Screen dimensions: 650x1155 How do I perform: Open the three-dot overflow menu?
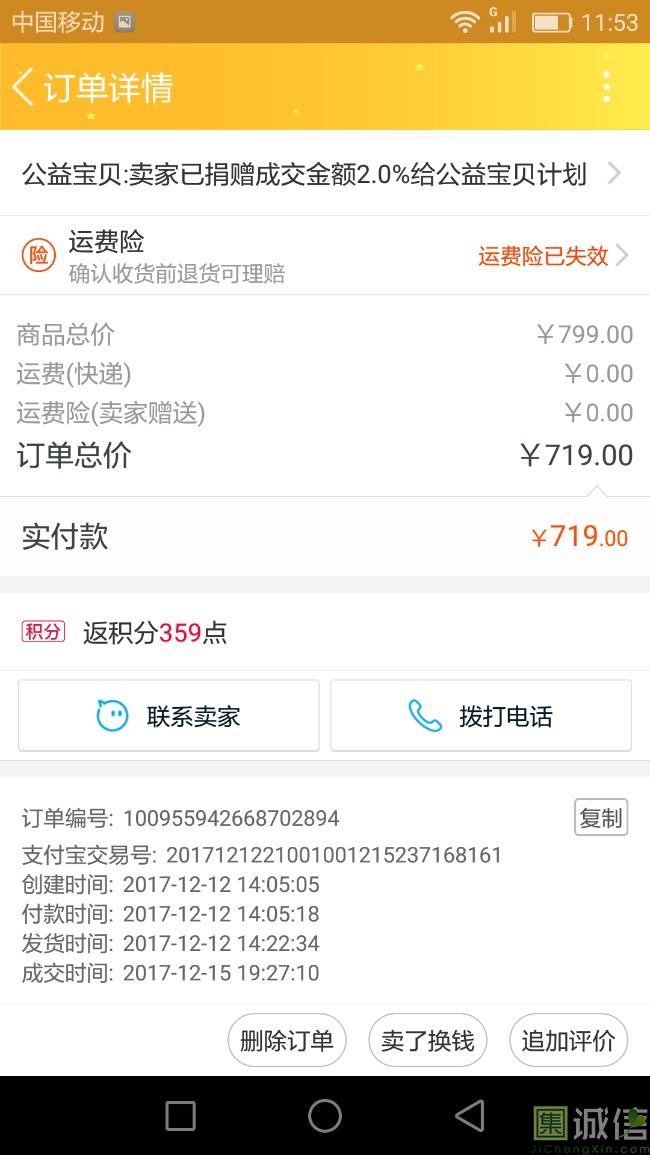[x=607, y=87]
